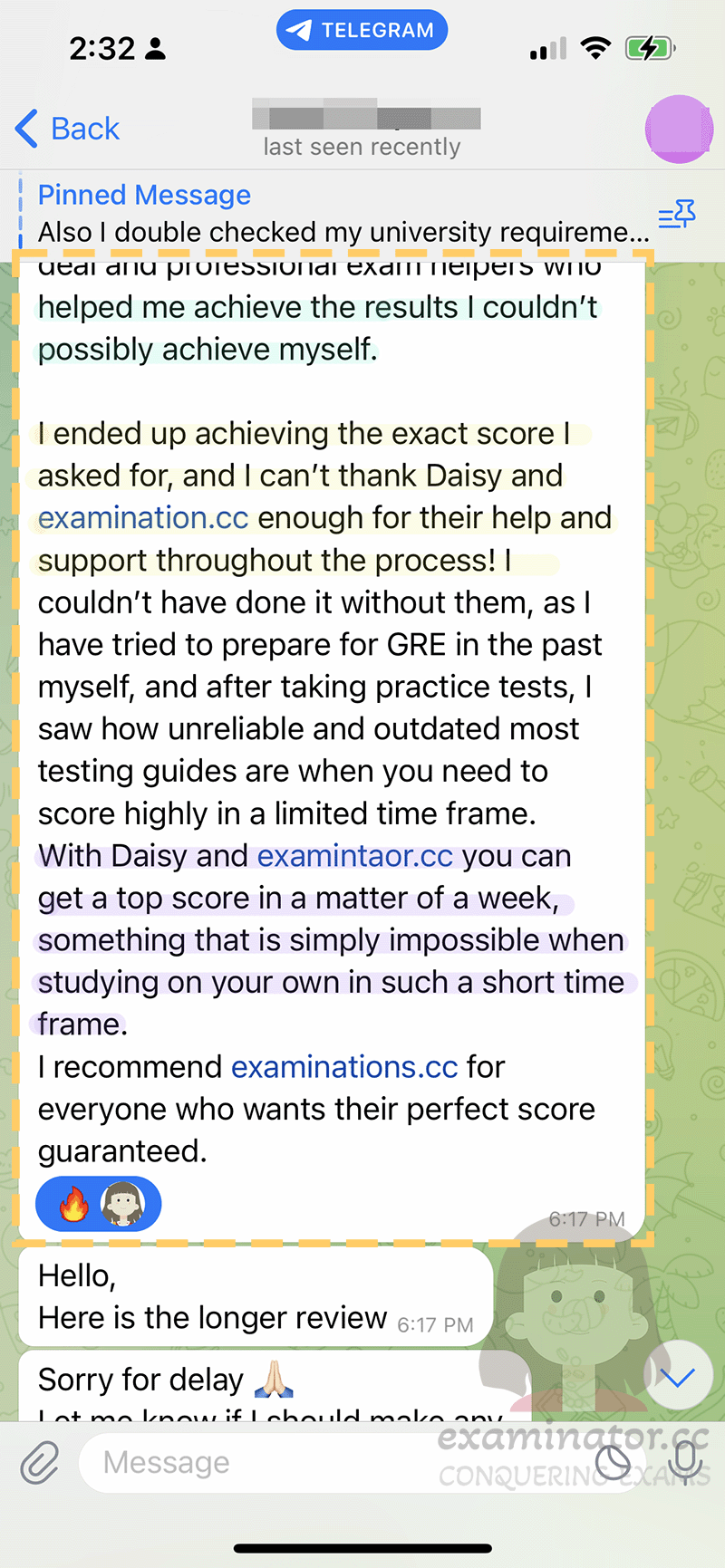The image size is (725, 1568).
Task: Follow the examintaor.cc link
Action: 355,856
